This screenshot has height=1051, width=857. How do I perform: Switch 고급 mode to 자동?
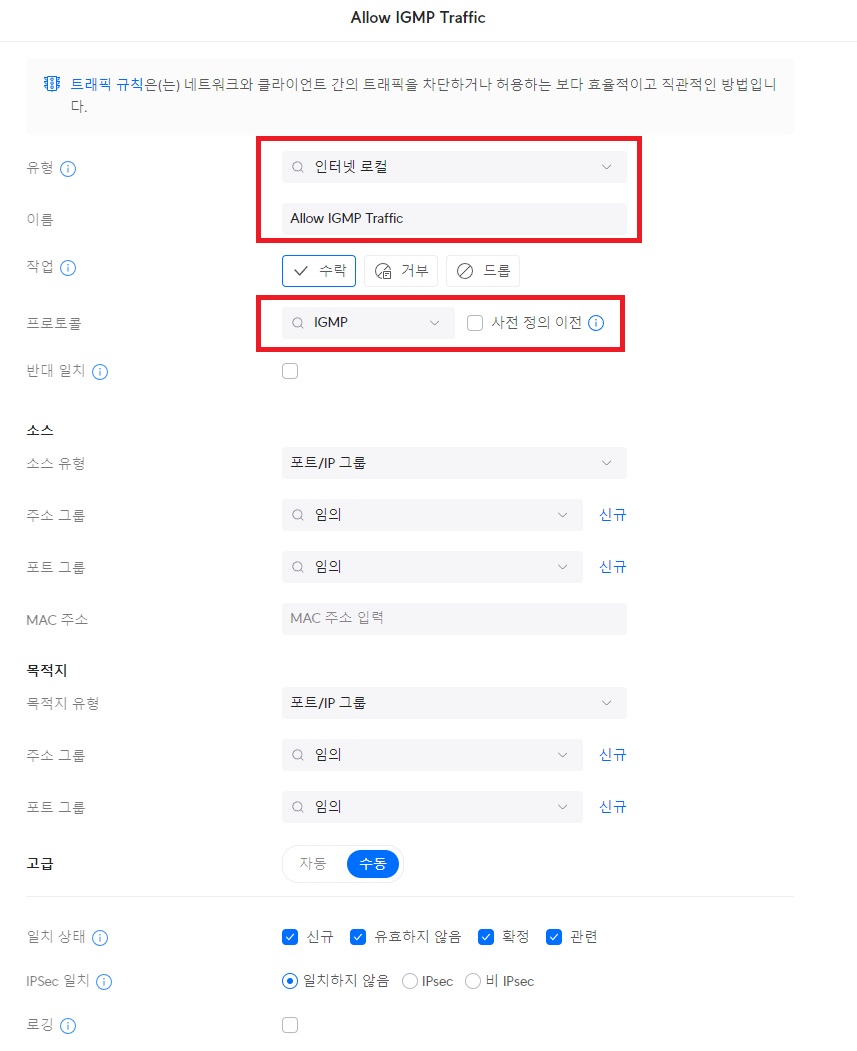click(x=313, y=864)
